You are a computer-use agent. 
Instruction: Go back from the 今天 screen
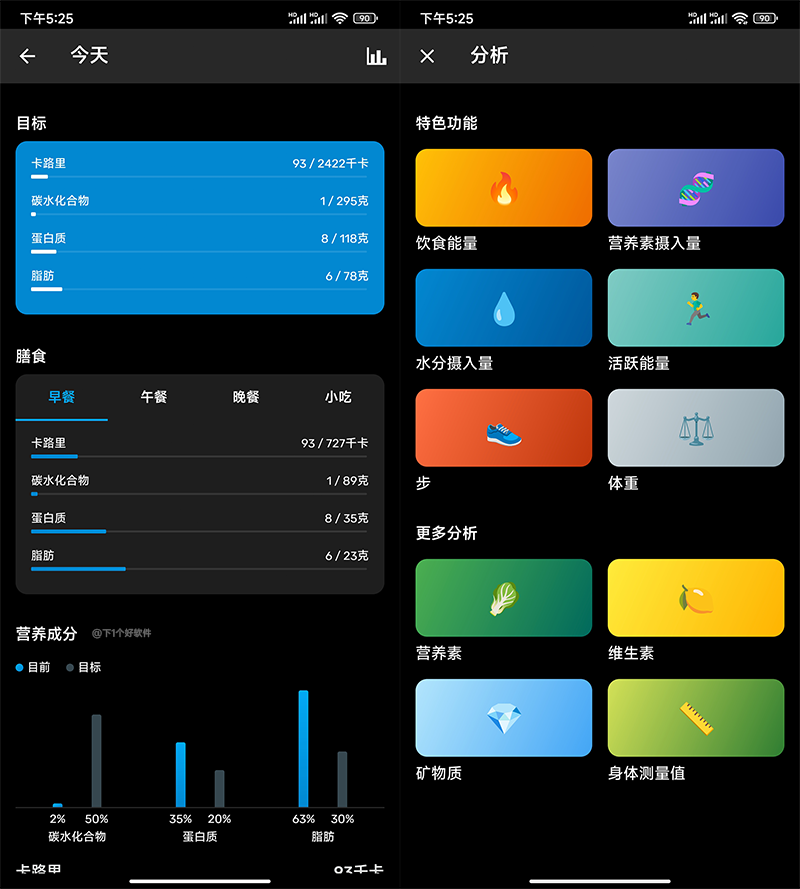point(27,57)
